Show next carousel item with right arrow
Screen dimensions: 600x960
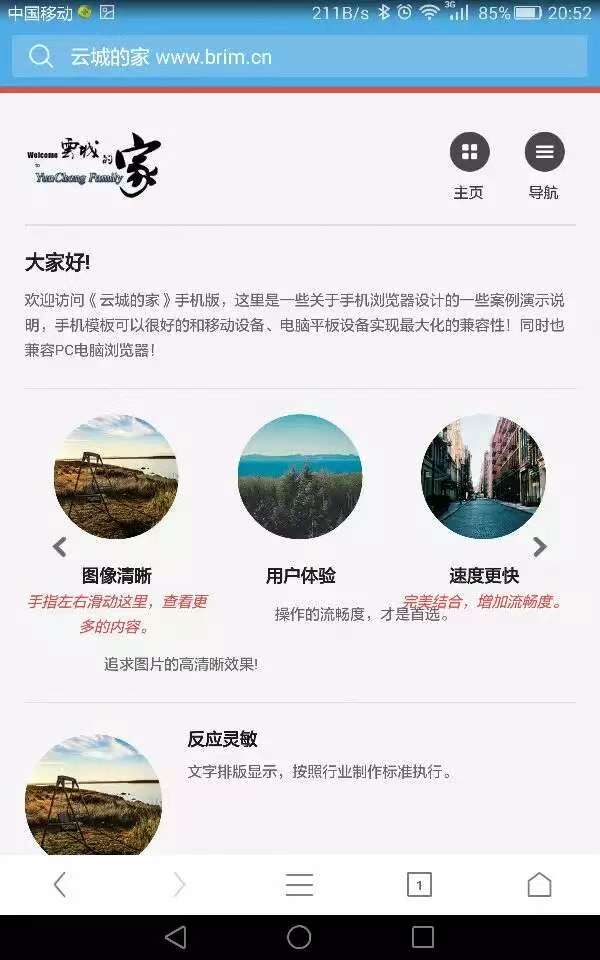tap(540, 547)
